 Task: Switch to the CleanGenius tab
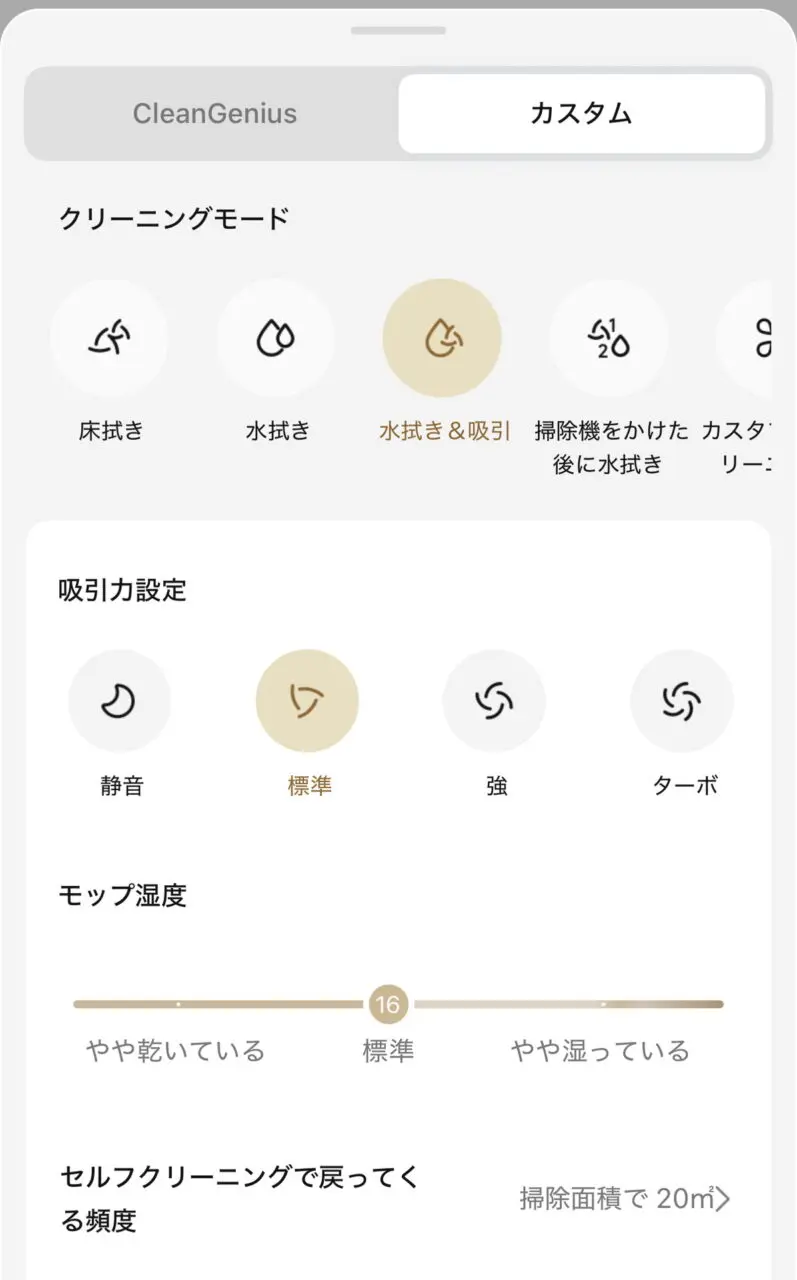[214, 113]
